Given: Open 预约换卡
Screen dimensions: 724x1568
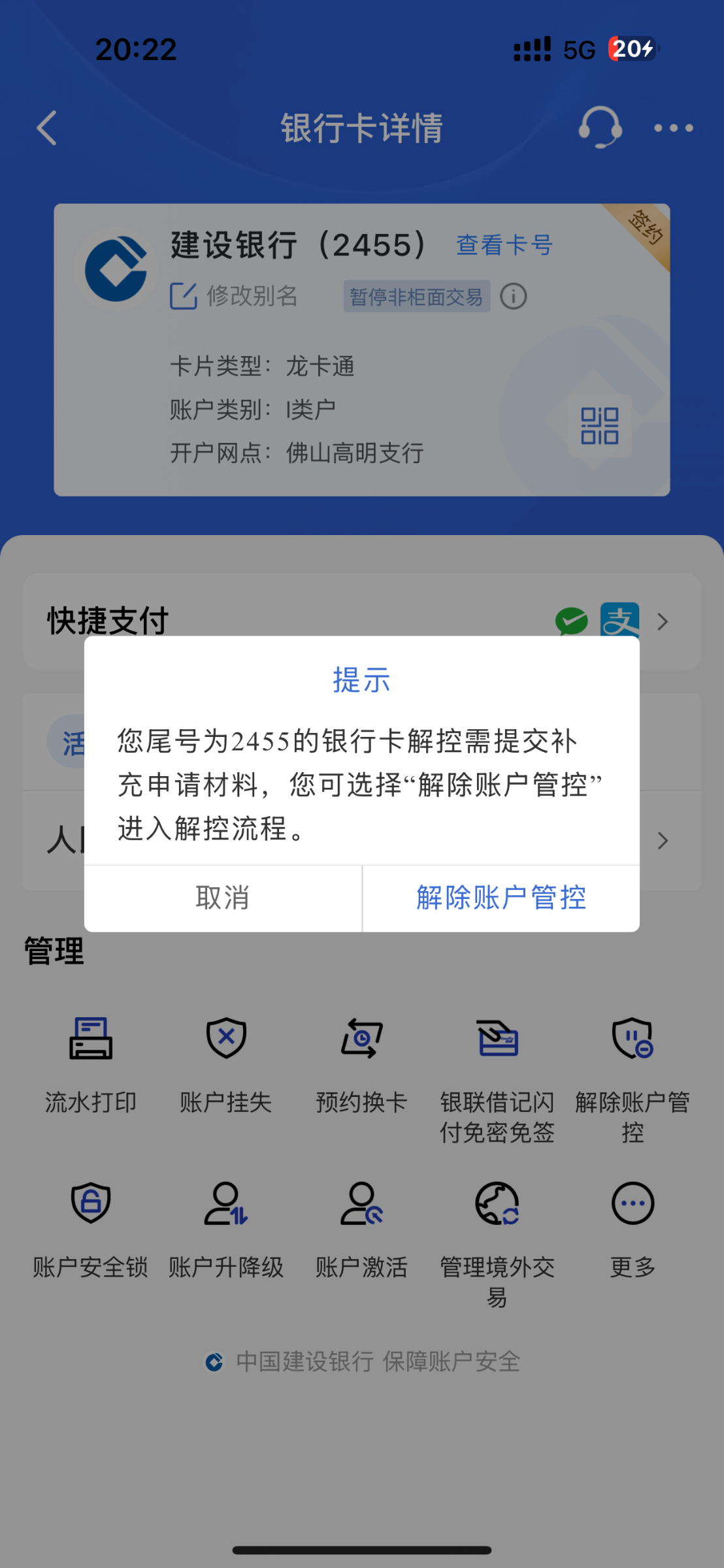Looking at the screenshot, I should click(x=361, y=1063).
